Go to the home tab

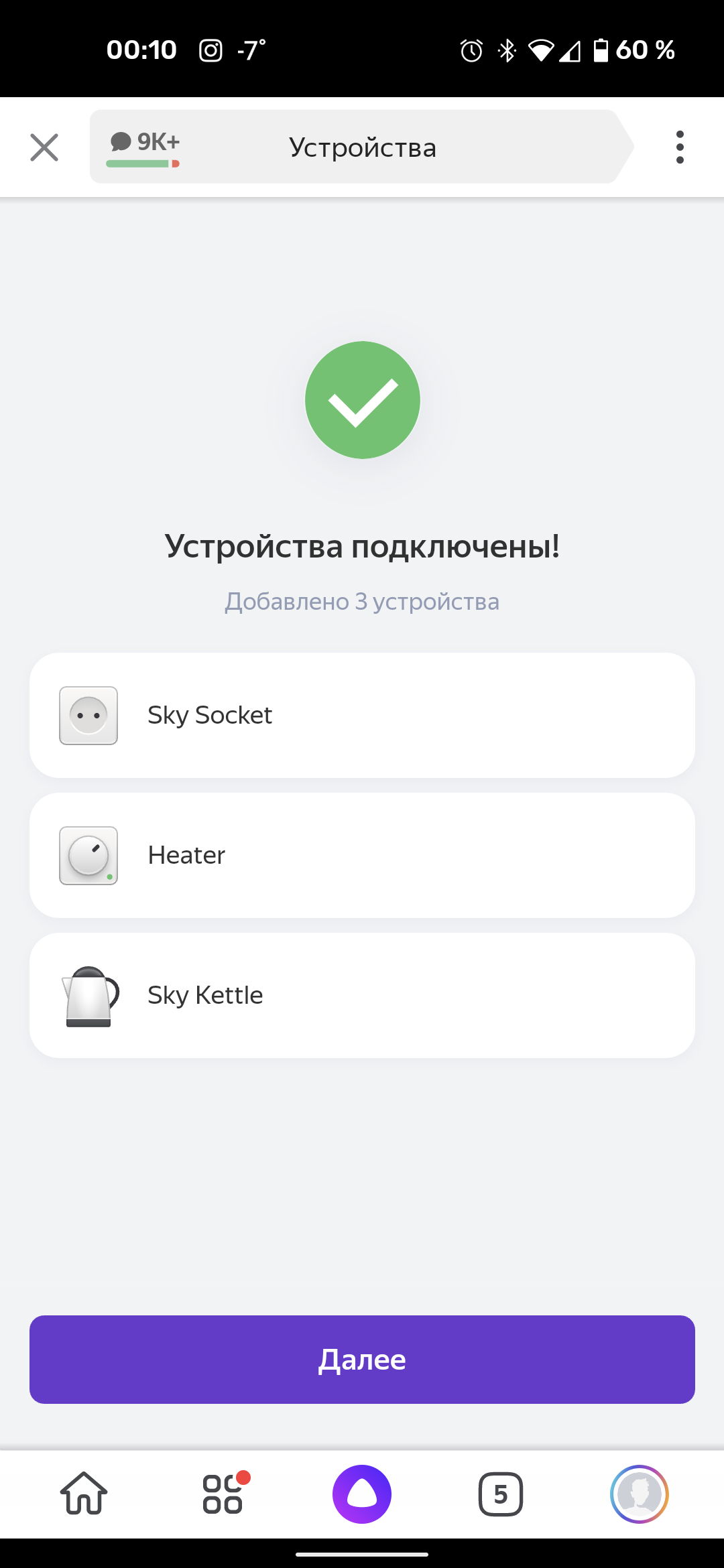(84, 1494)
